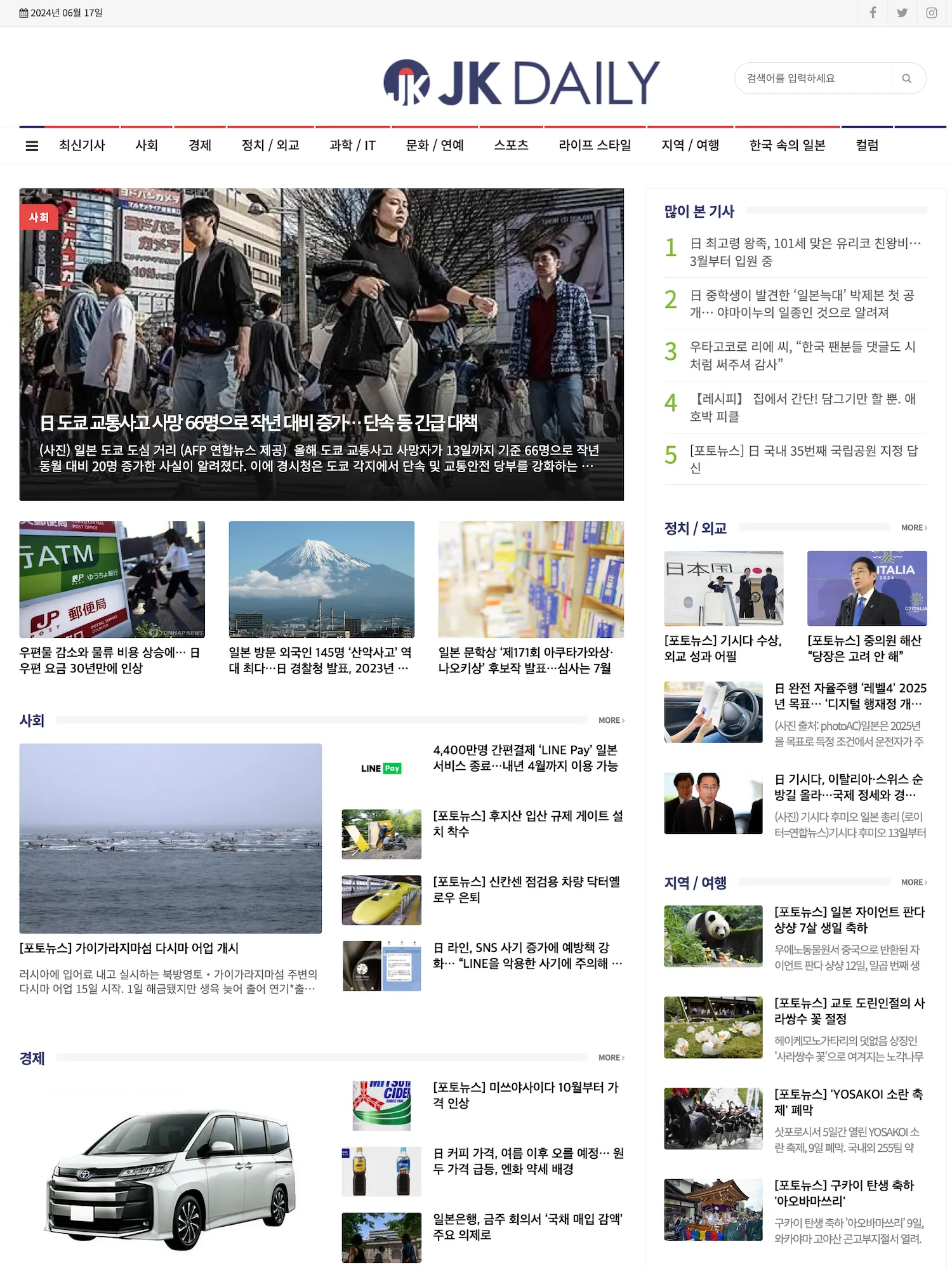Switch to the 최신기사 section
The image size is (952, 1268).
(82, 145)
